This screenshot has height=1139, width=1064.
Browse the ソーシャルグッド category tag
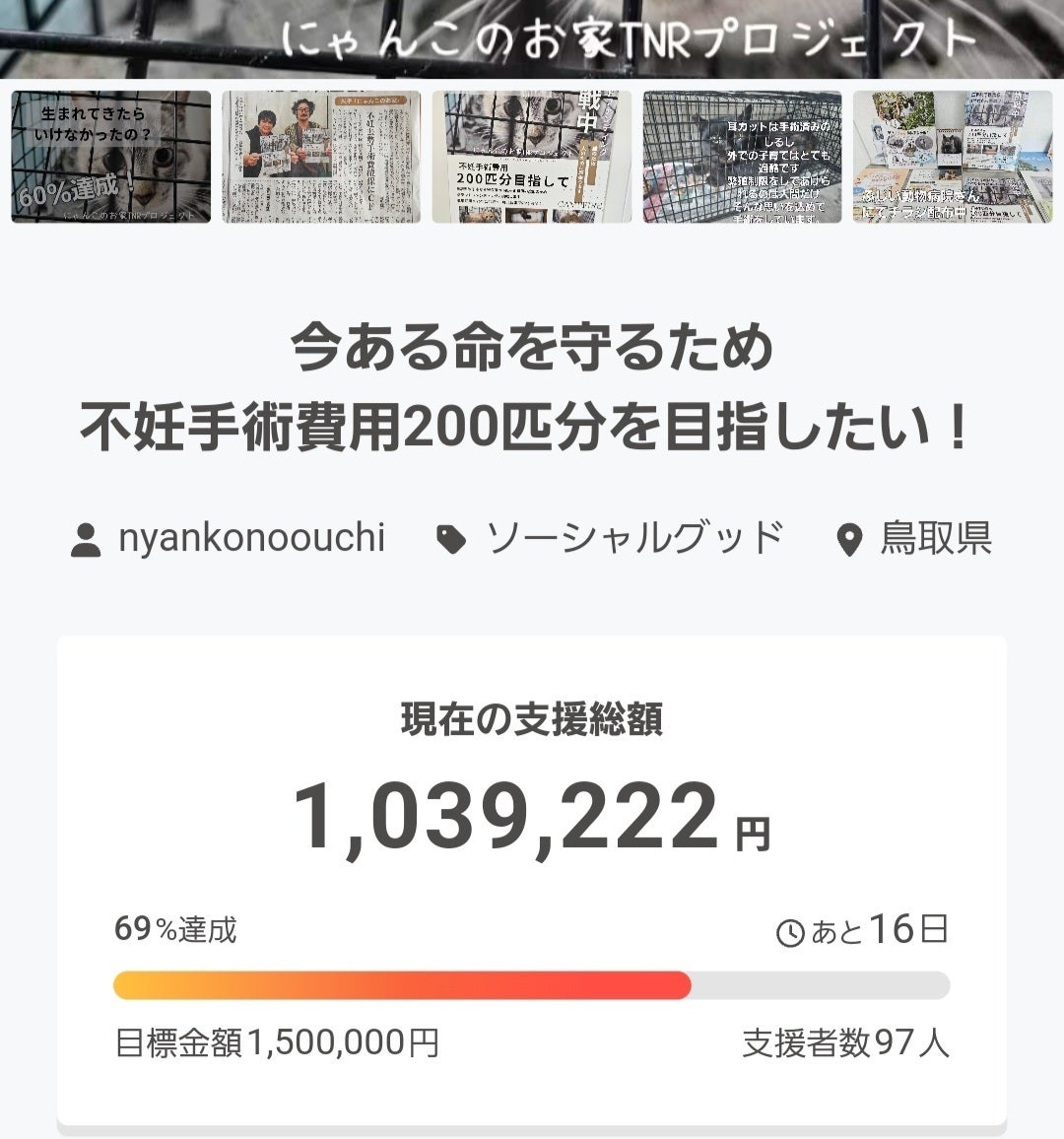click(633, 538)
